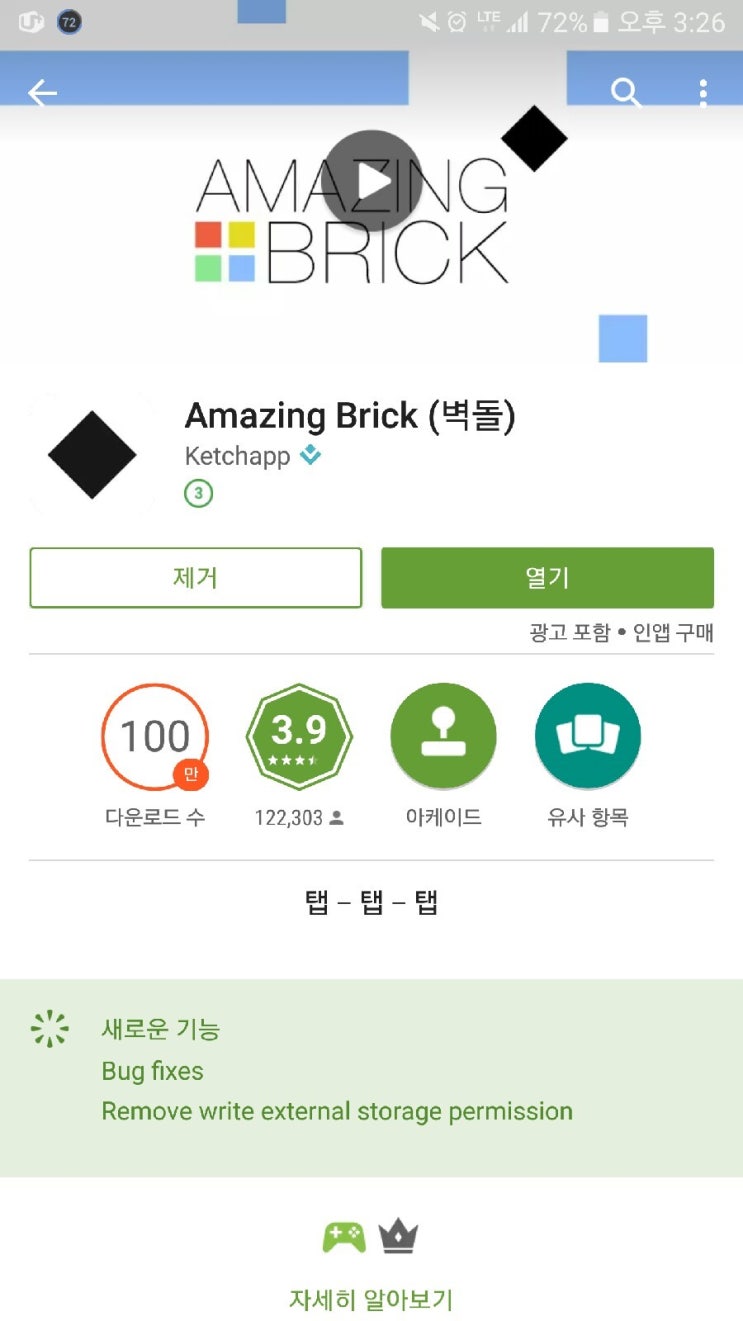Open the 3.9 star rating badge

click(299, 735)
